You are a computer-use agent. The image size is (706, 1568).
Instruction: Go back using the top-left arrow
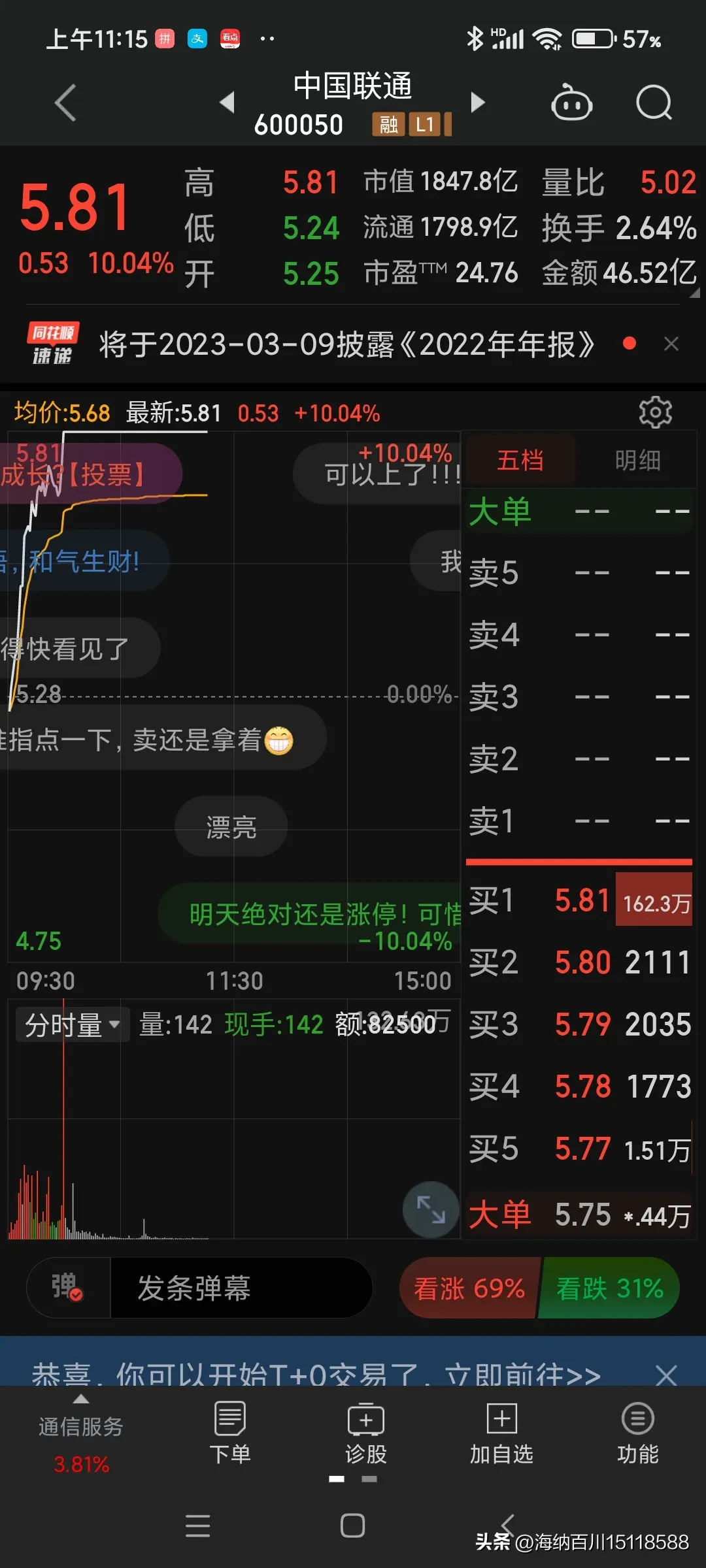(x=65, y=103)
